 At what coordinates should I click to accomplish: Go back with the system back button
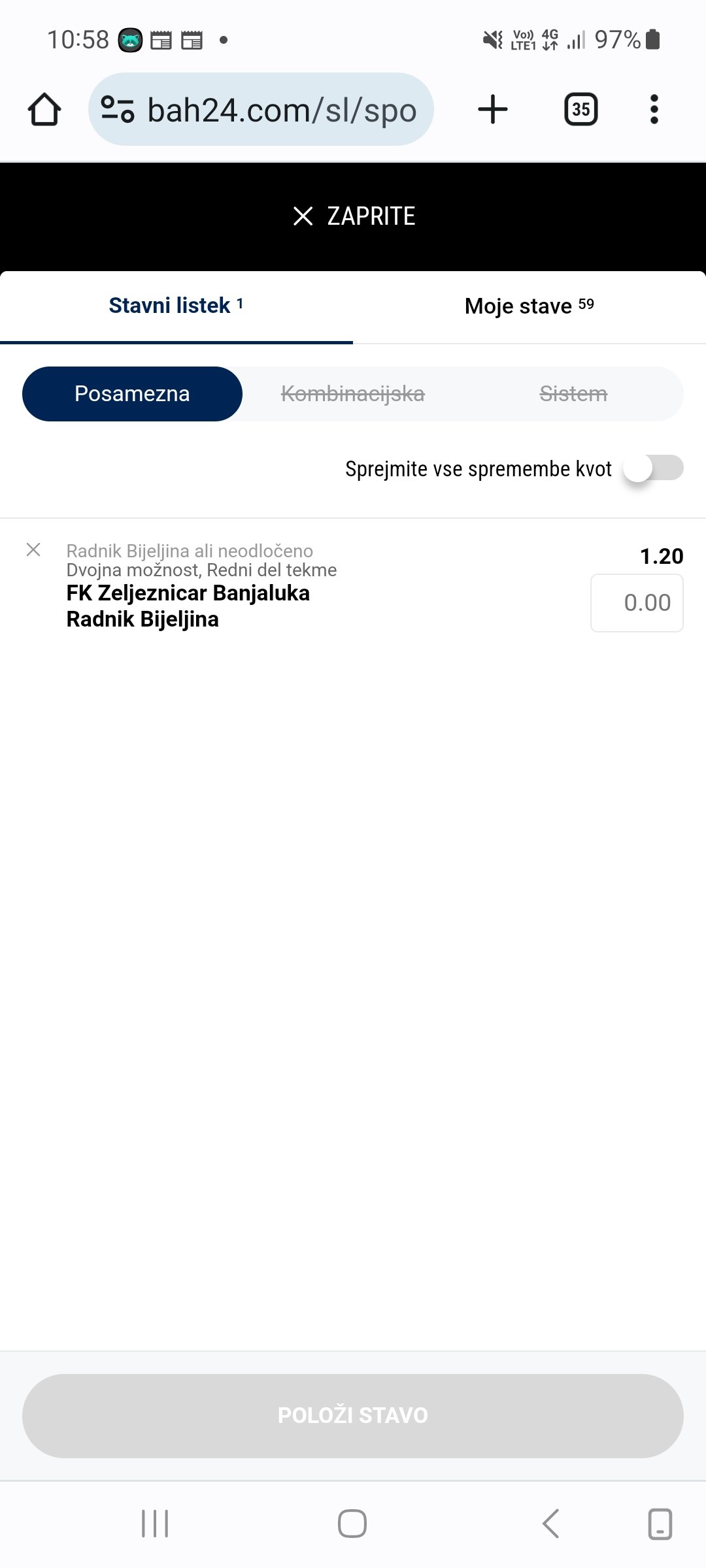pos(550,1524)
